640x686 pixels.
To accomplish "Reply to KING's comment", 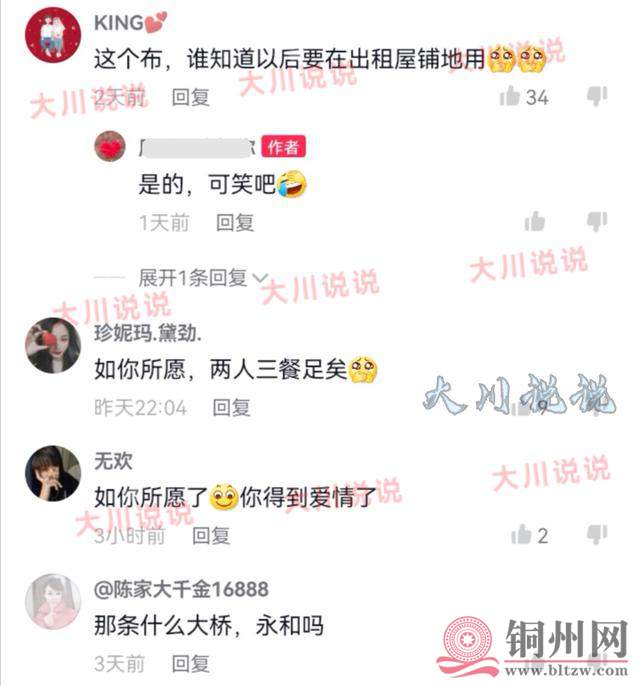I will (190, 97).
